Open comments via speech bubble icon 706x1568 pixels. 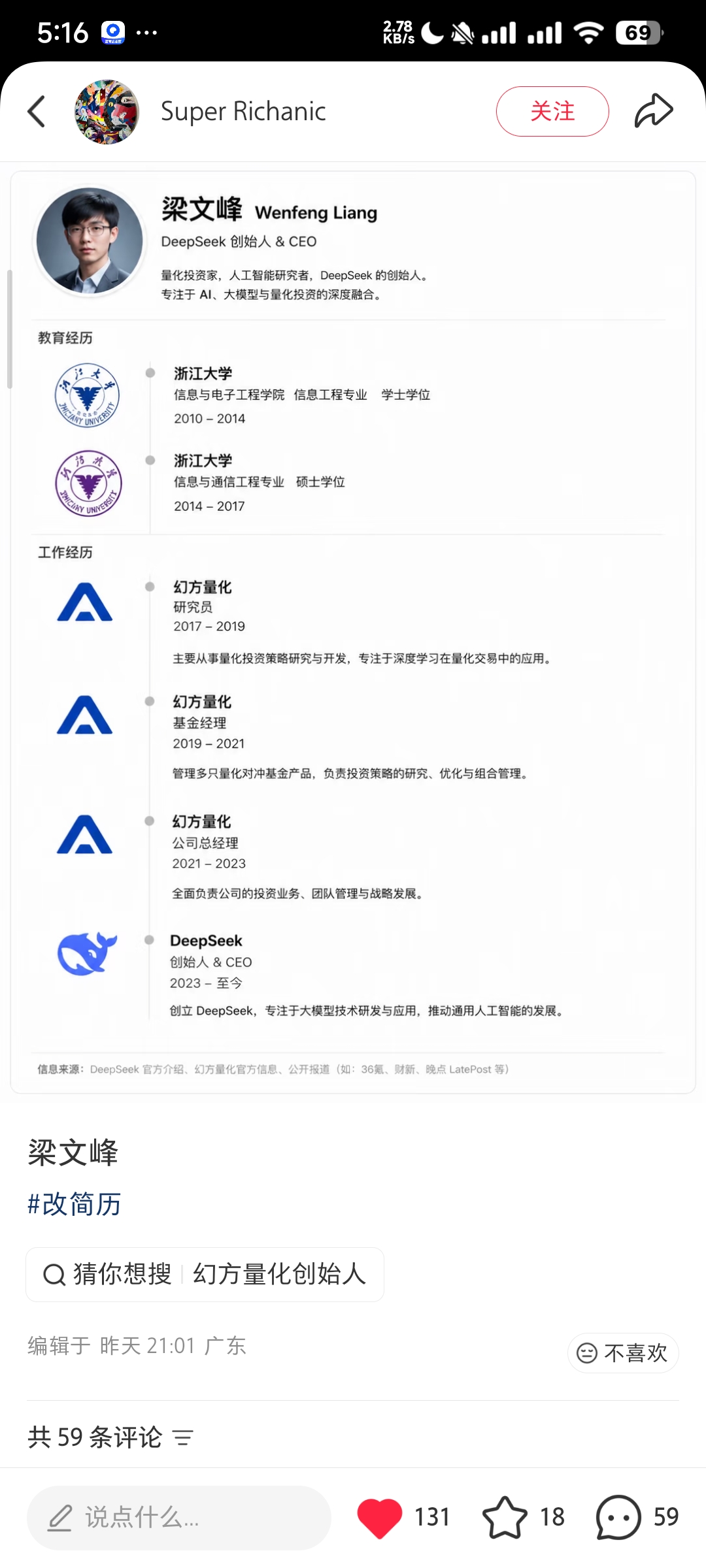[x=618, y=1517]
